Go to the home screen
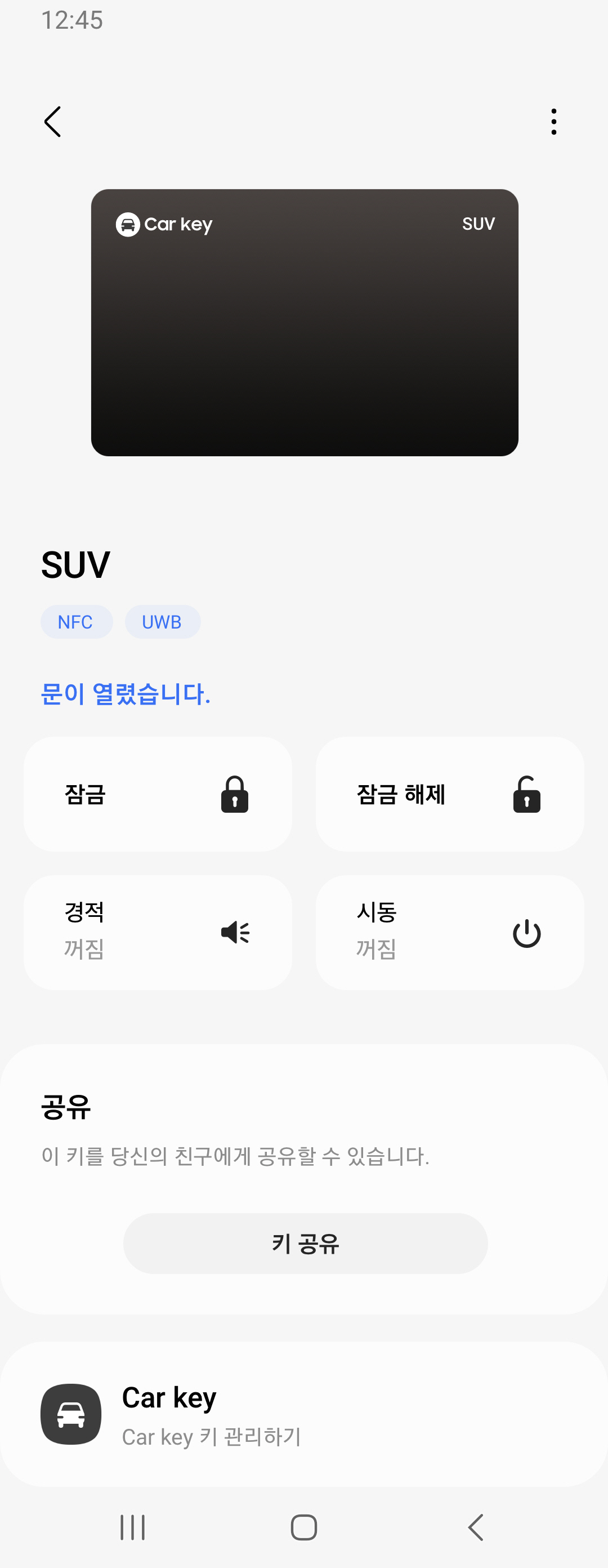Image resolution: width=608 pixels, height=1568 pixels. 303,1527
